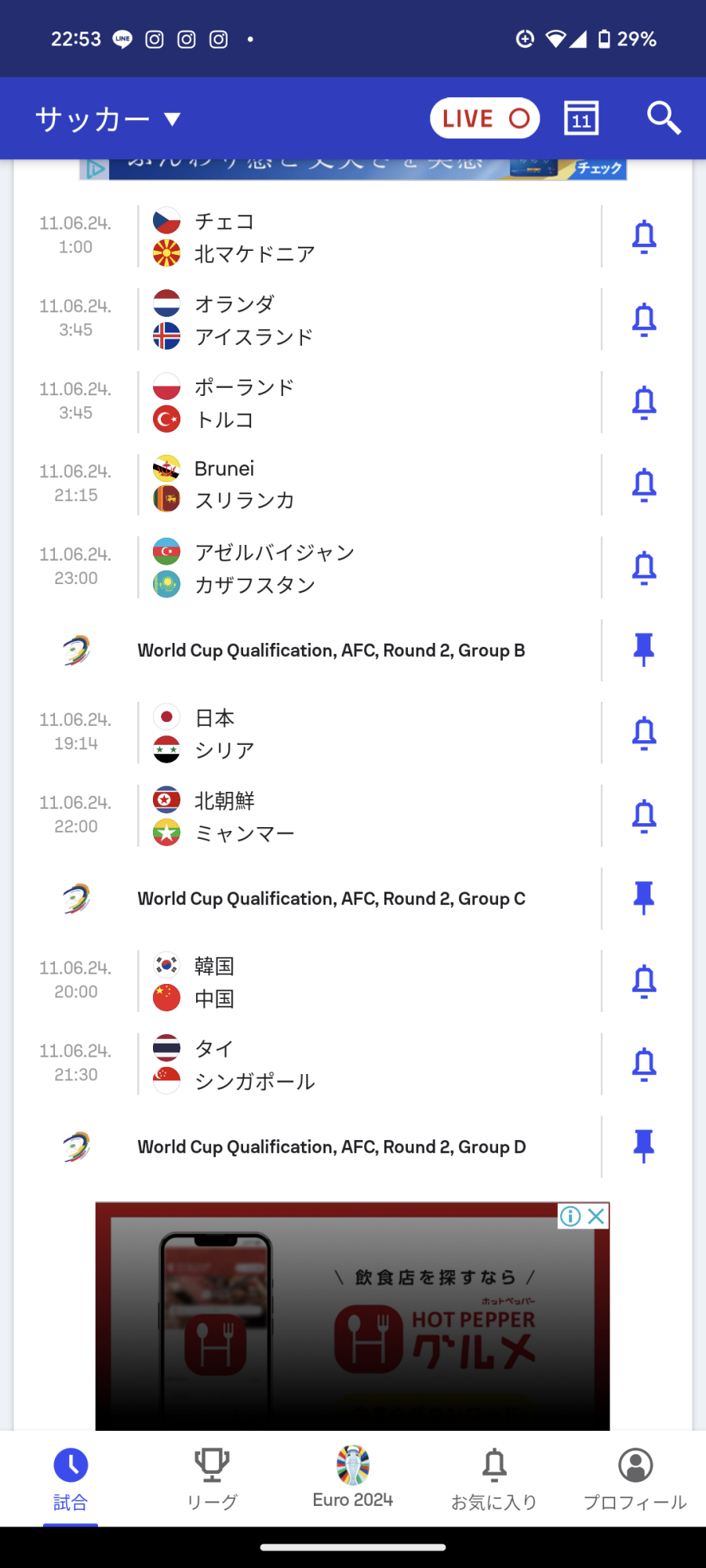Viewport: 706px width, 1568px height.
Task: Set notification bell for ポーランド vs トルコ
Action: 644,402
